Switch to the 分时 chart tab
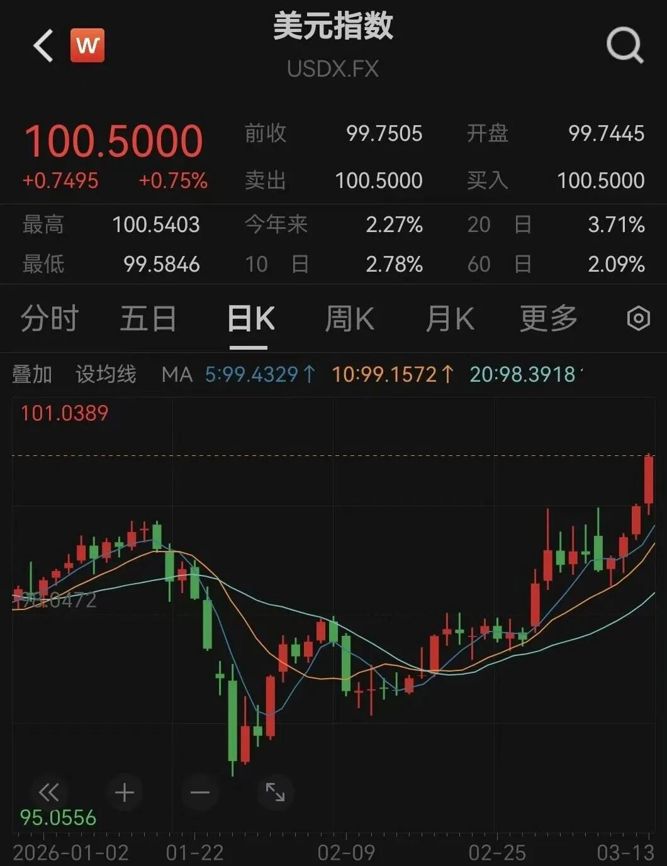Screen dimensions: 667x866 coord(49,319)
